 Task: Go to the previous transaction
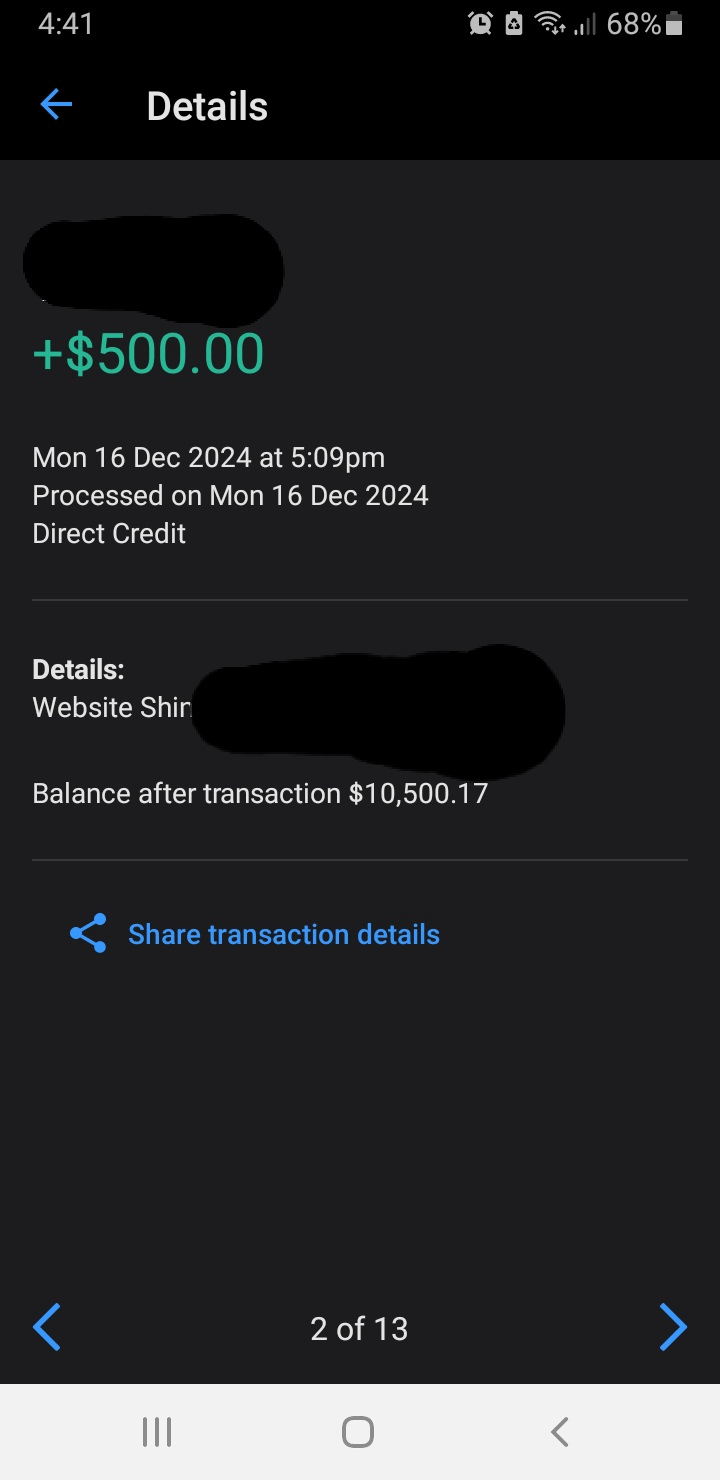pos(47,1327)
